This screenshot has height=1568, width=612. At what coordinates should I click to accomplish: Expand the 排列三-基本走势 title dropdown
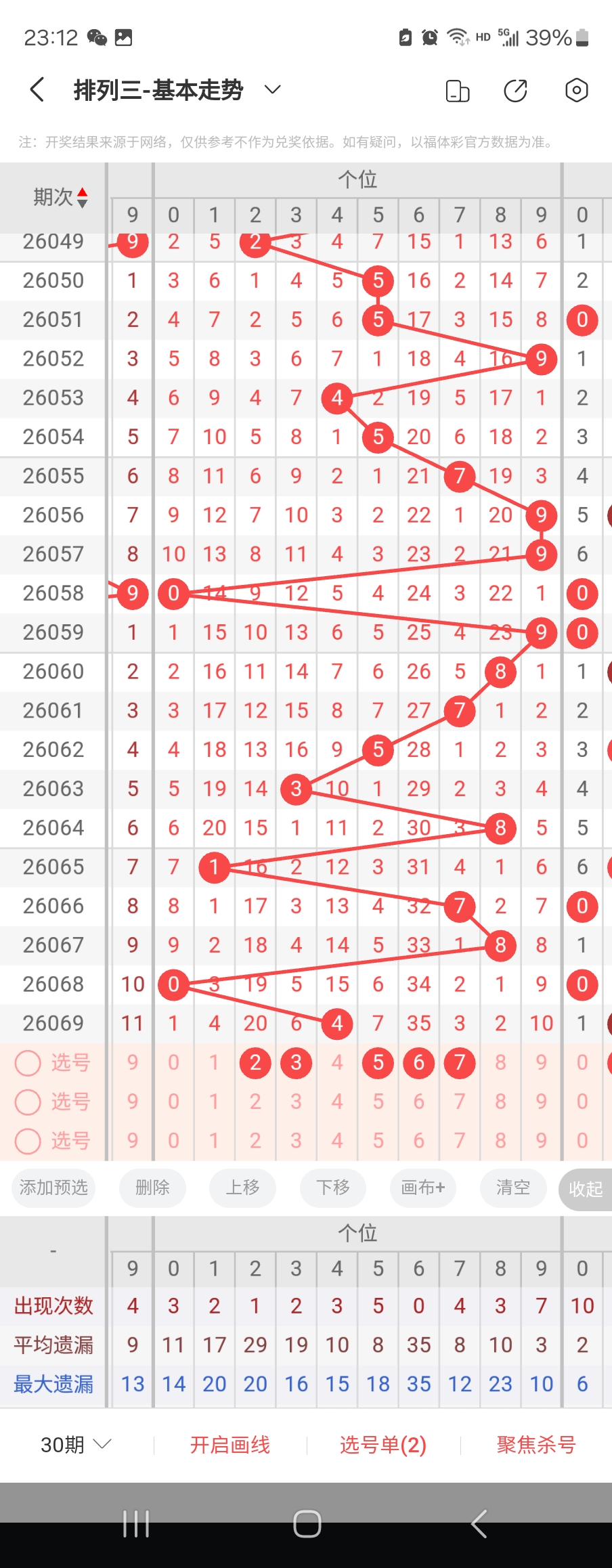[272, 90]
